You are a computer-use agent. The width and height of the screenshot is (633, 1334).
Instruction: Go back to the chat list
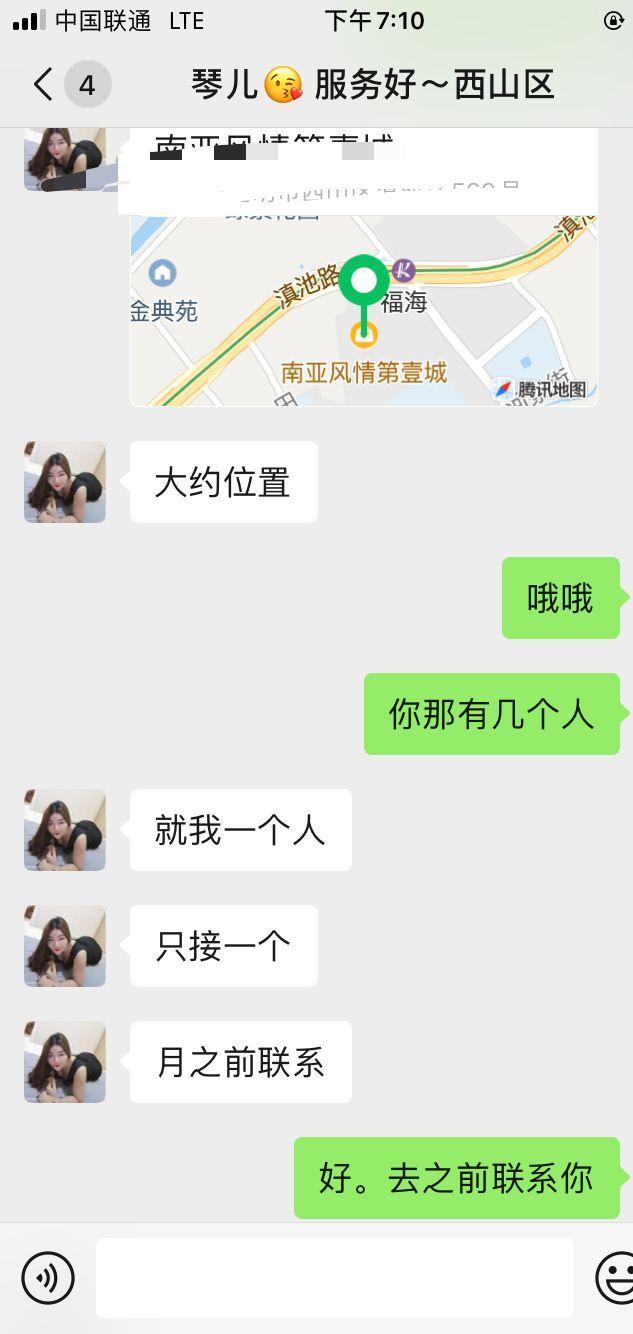tap(44, 85)
